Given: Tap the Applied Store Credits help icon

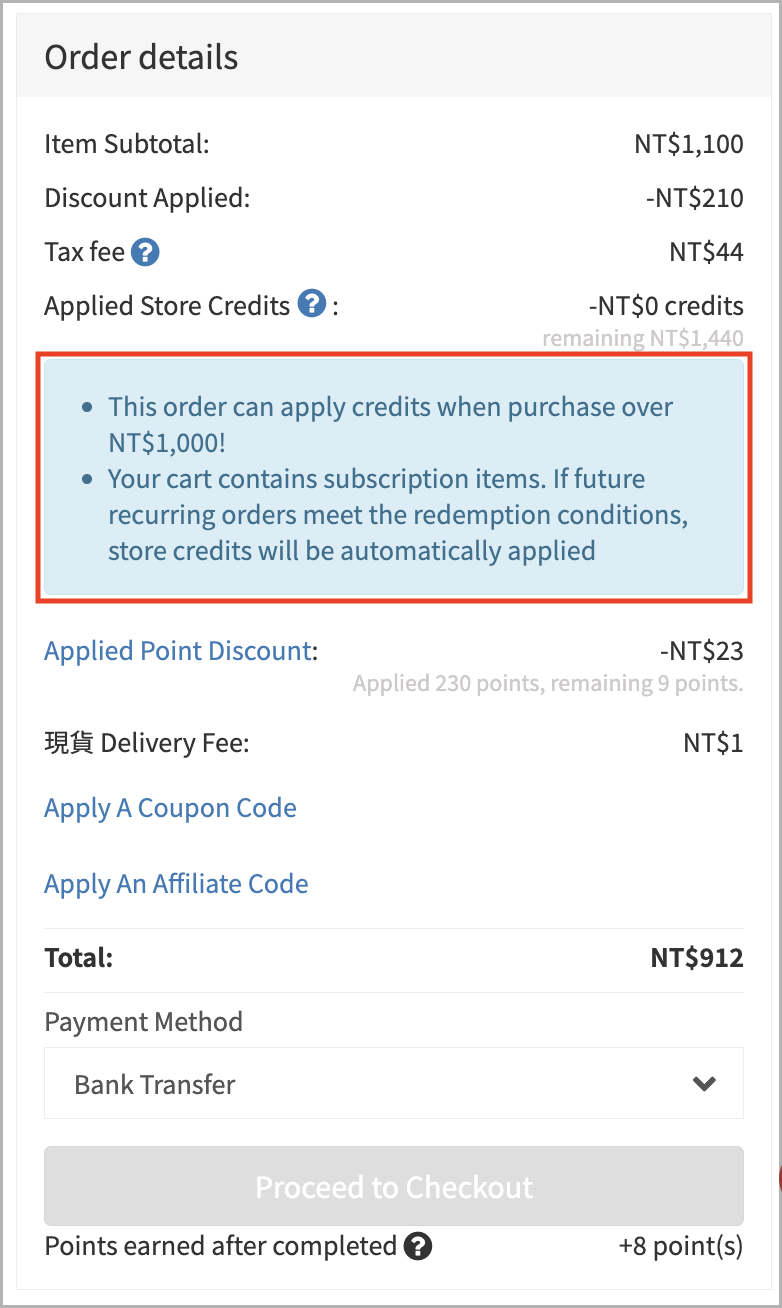Looking at the screenshot, I should tap(313, 304).
